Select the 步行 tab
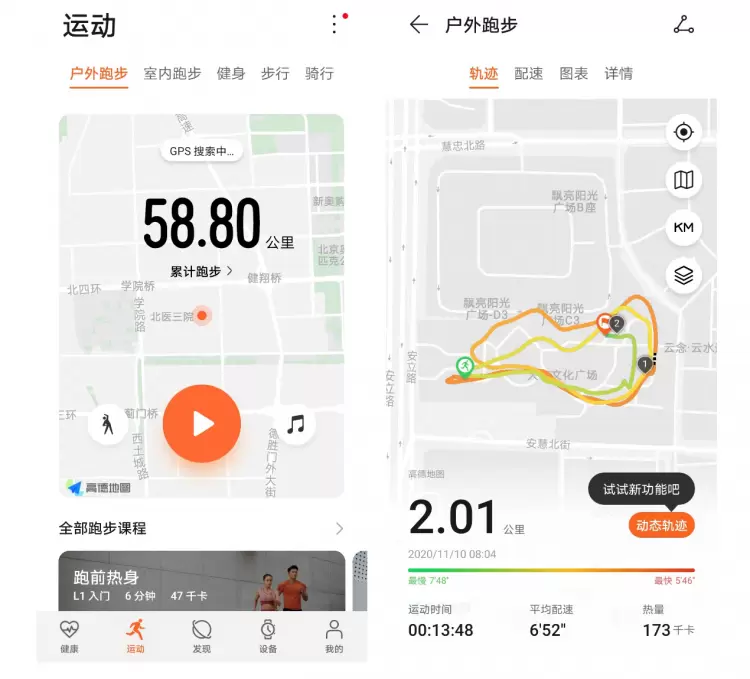The image size is (750, 679). [275, 73]
